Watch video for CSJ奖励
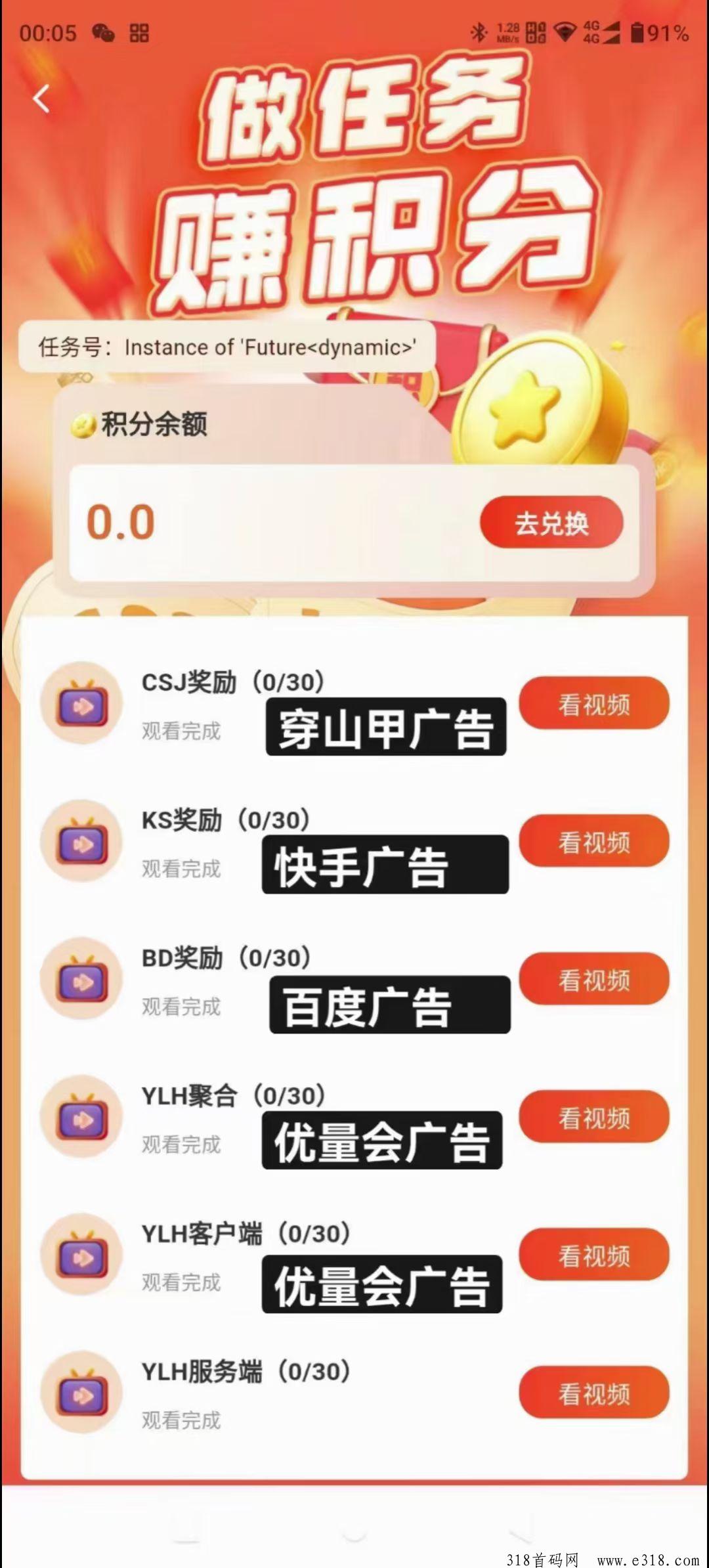The width and height of the screenshot is (709, 1568). tap(594, 703)
